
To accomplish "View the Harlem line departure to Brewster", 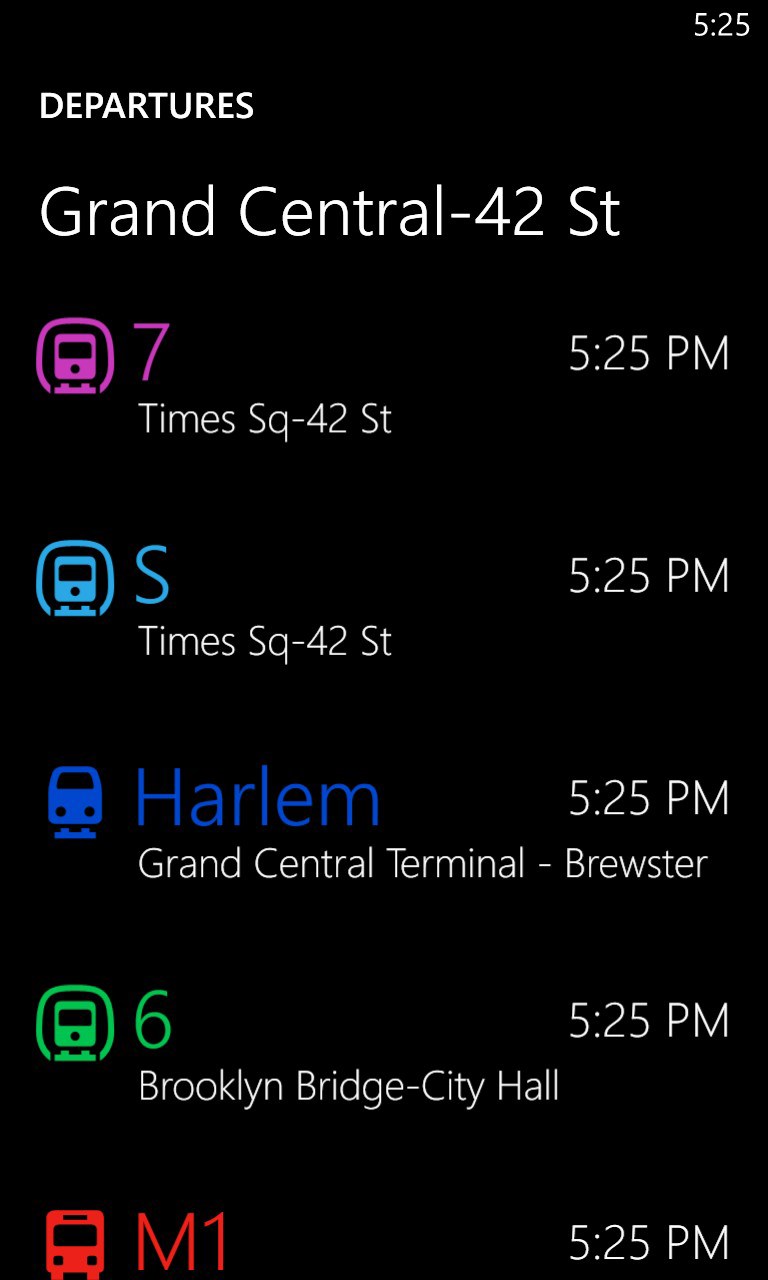I will click(384, 824).
